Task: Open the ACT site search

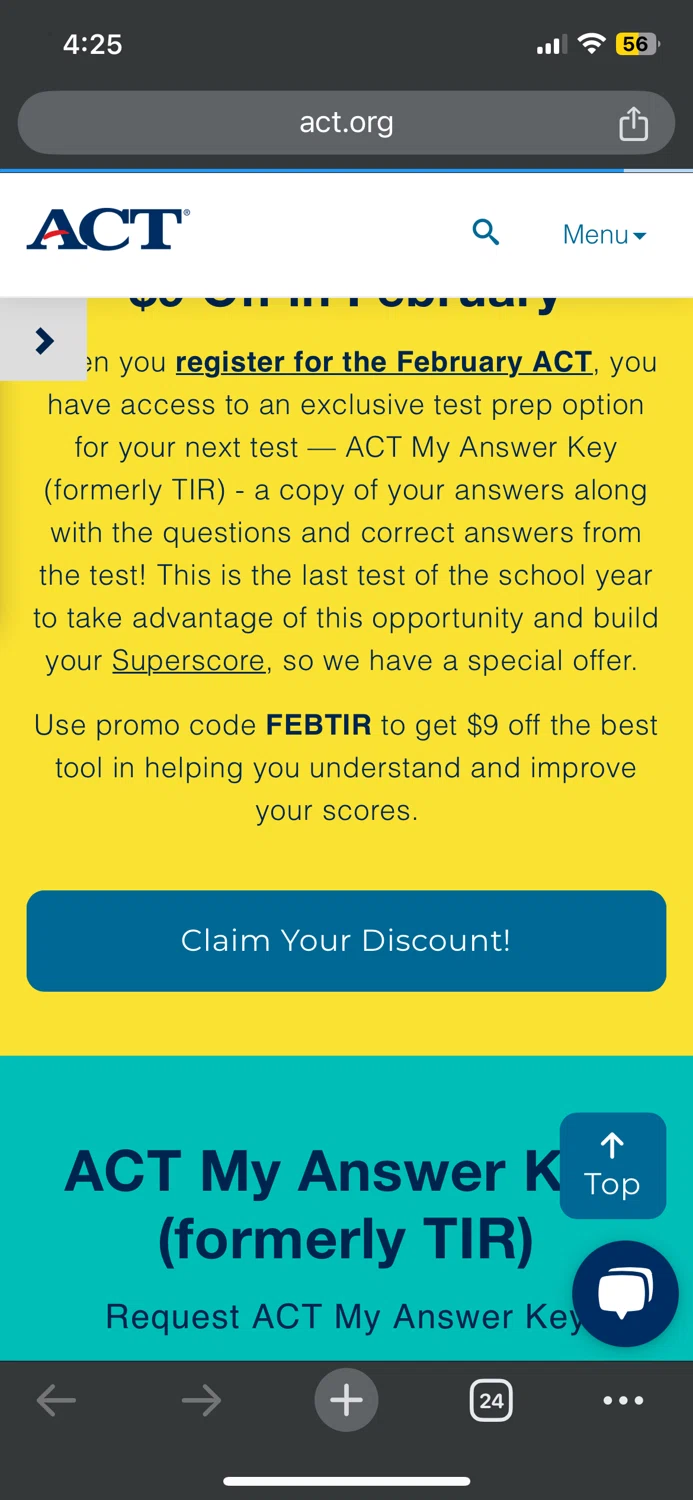Action: pyautogui.click(x=486, y=233)
